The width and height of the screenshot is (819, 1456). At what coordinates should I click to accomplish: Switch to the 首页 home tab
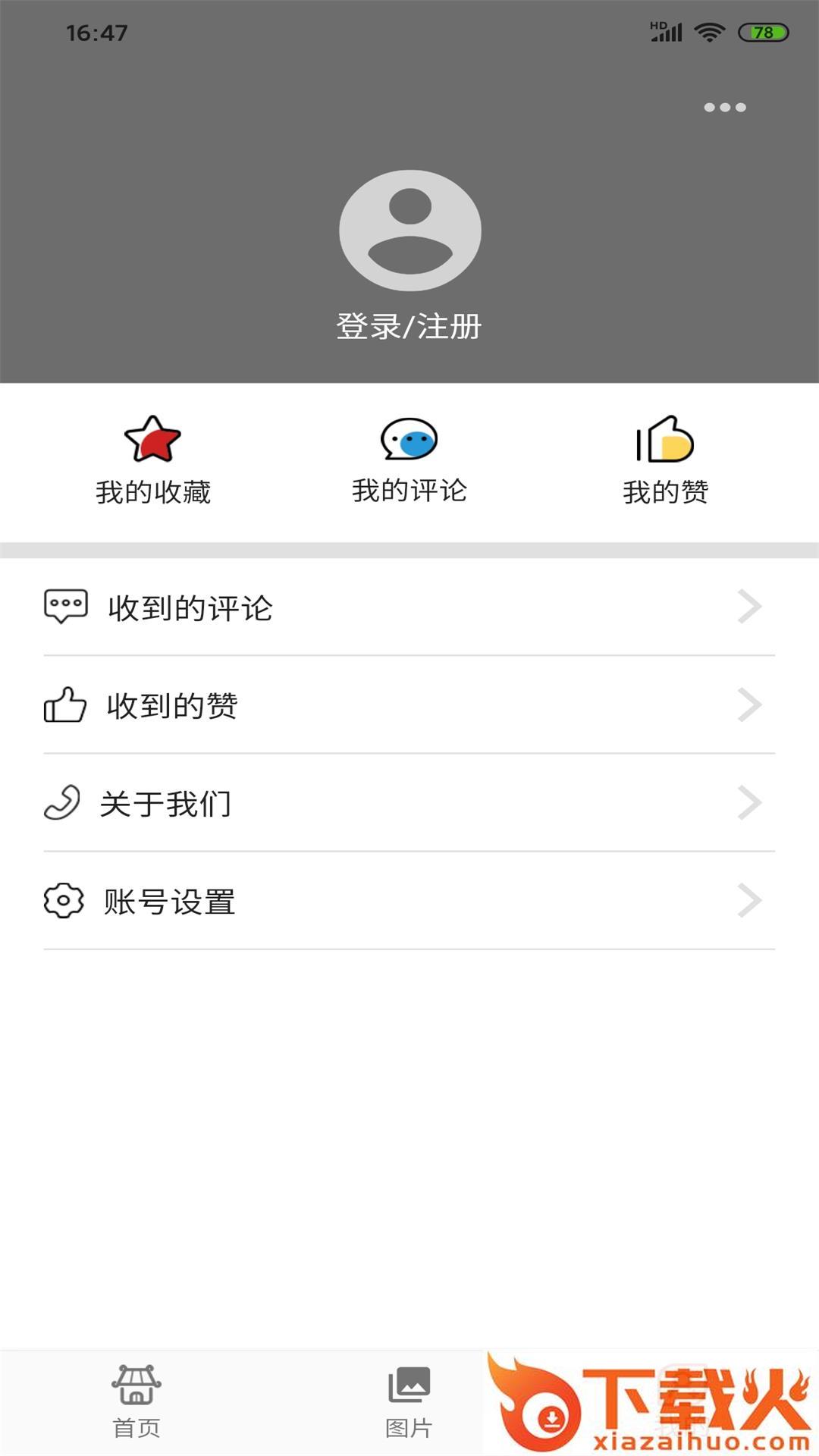tap(136, 1401)
